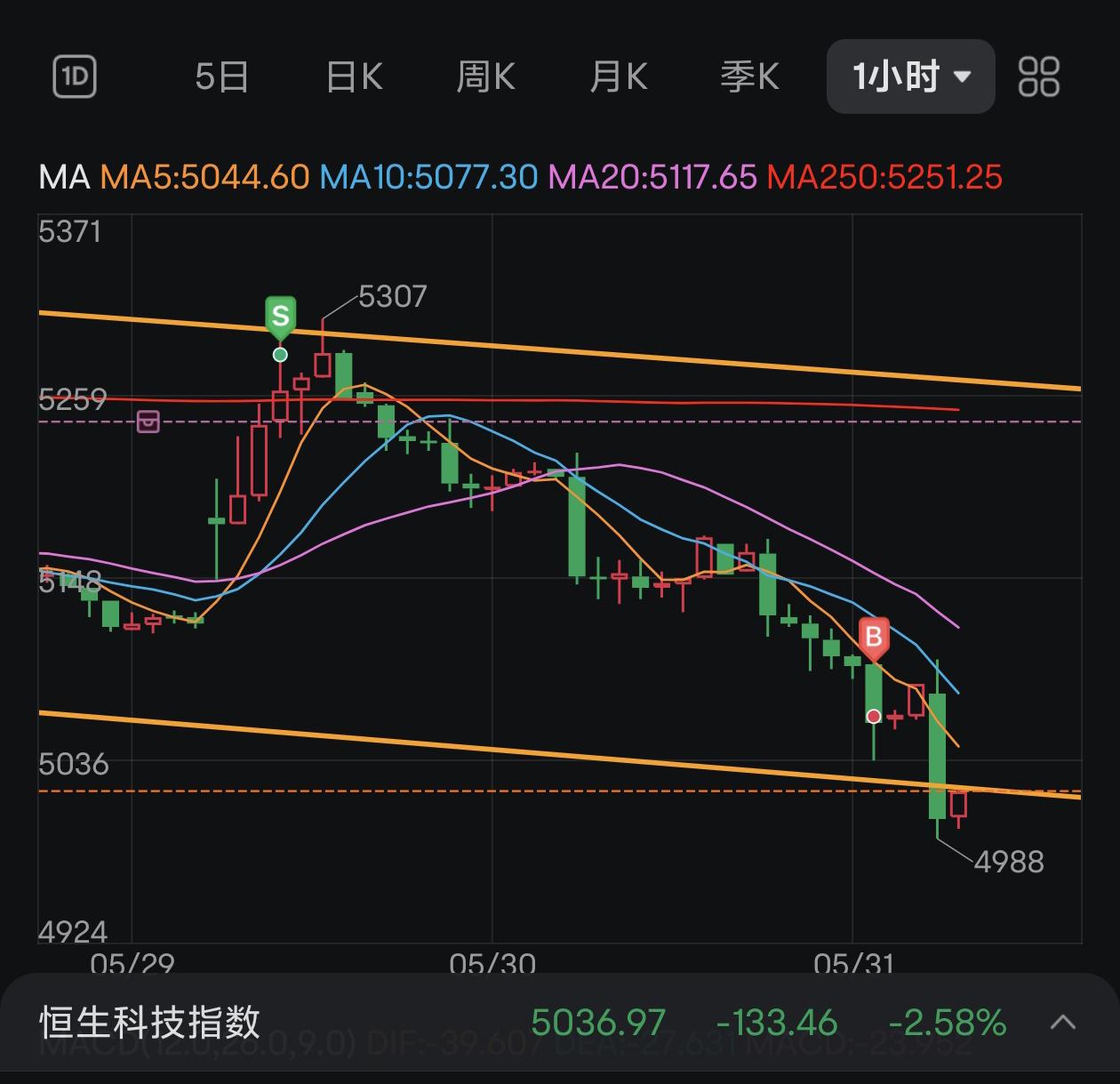Show the 周K weekly candlestick chart

click(485, 76)
